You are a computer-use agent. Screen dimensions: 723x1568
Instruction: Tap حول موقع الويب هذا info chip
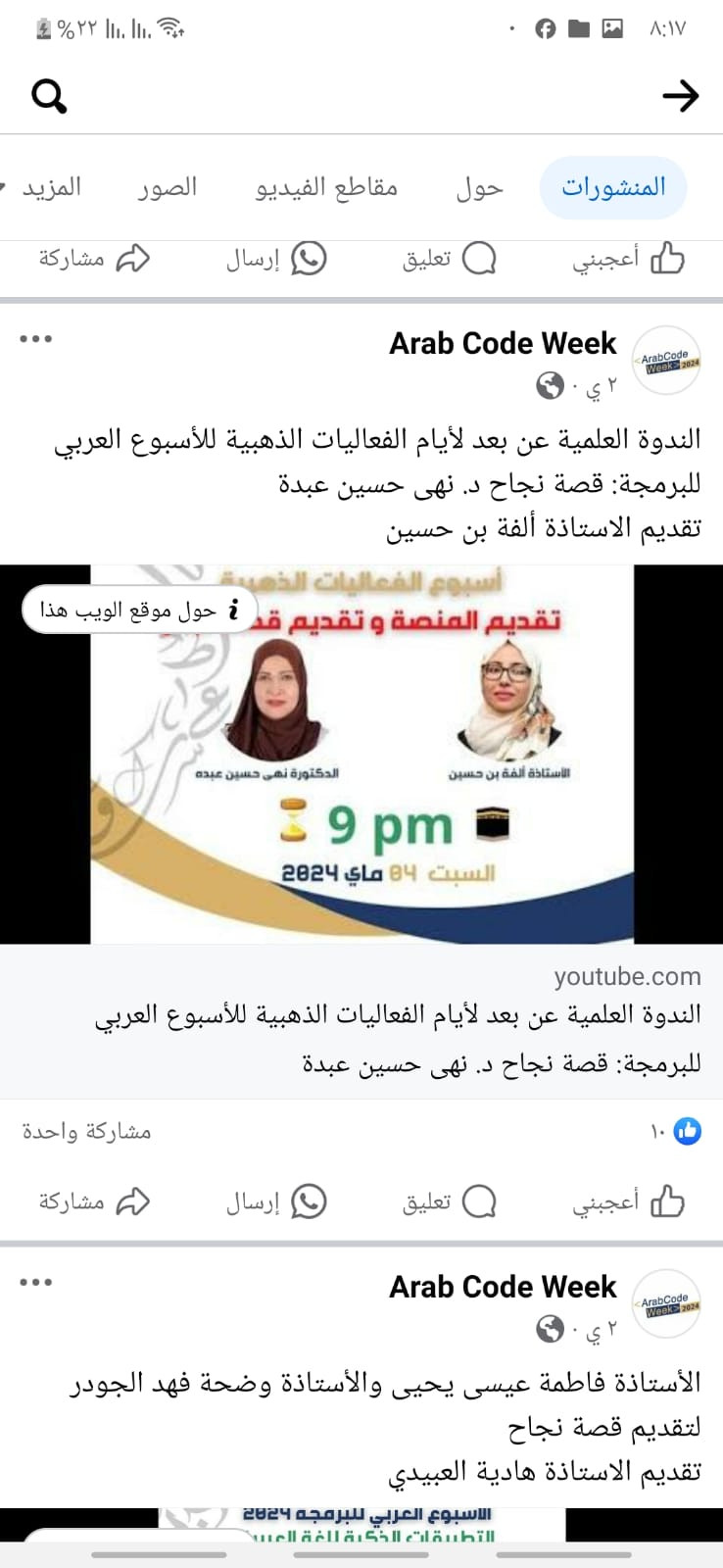click(x=139, y=611)
